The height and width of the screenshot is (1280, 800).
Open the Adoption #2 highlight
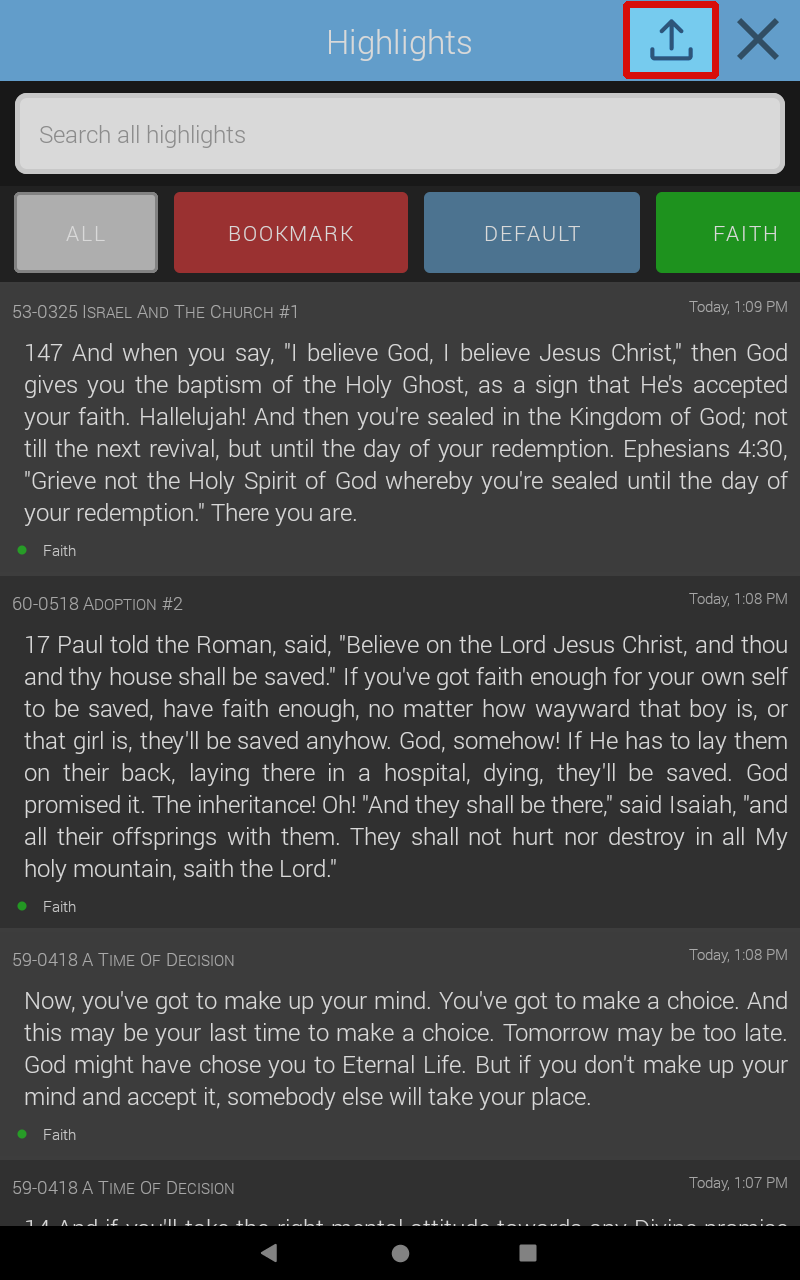tap(400, 756)
